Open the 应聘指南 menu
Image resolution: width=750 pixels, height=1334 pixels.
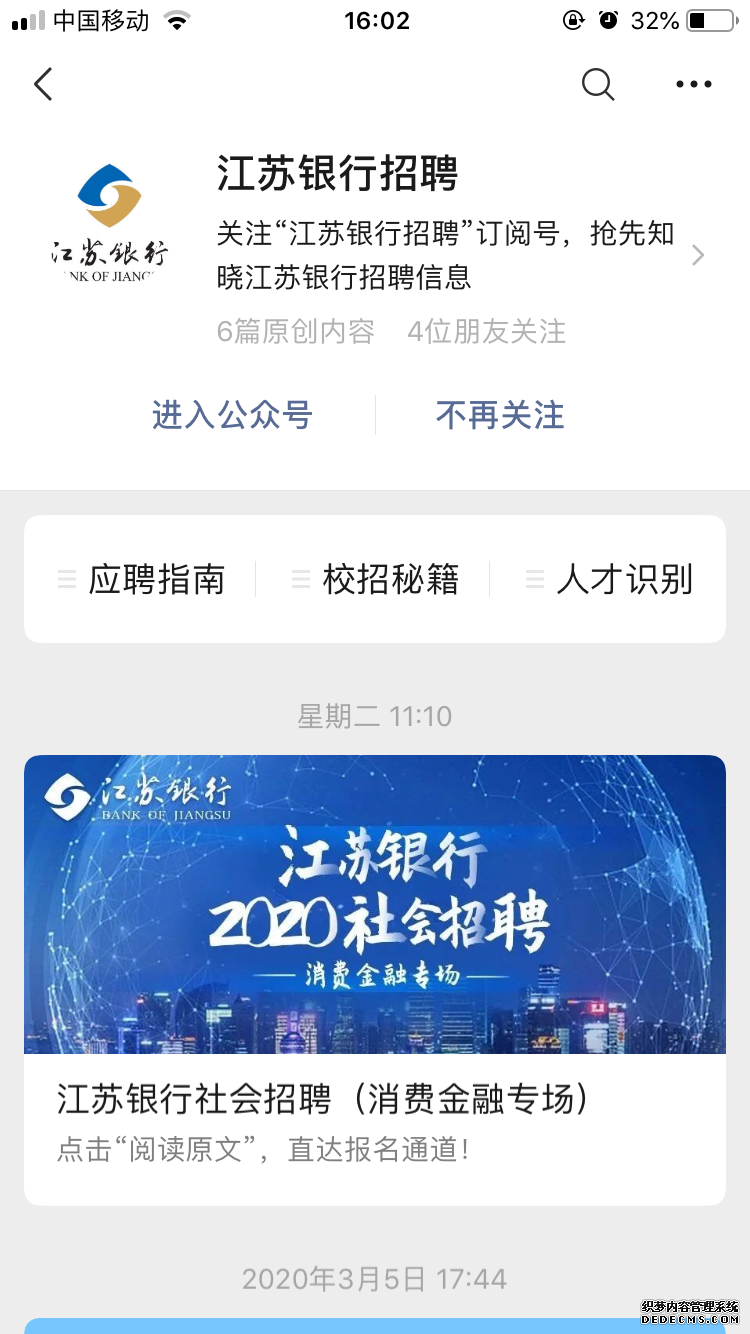142,579
